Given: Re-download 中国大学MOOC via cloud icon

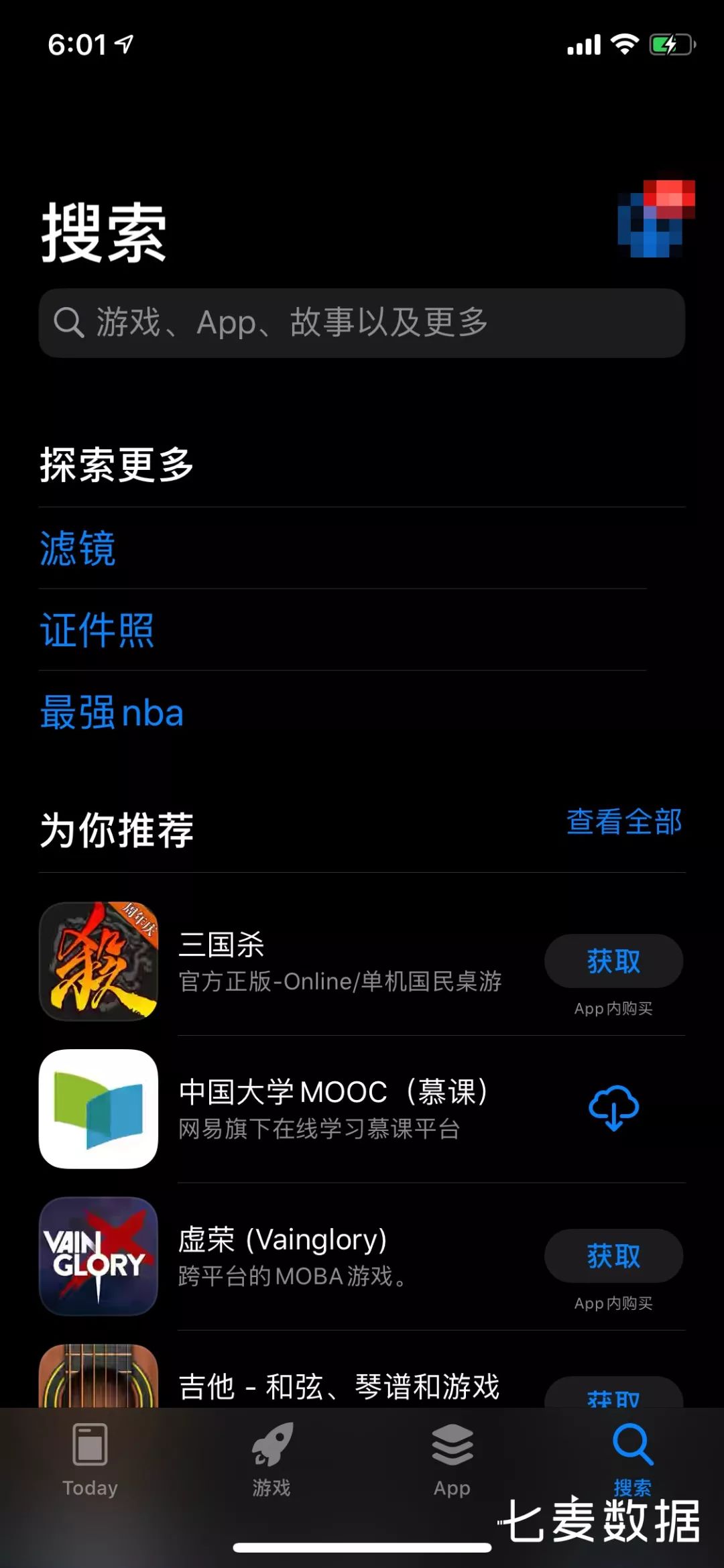Looking at the screenshot, I should coord(613,1108).
